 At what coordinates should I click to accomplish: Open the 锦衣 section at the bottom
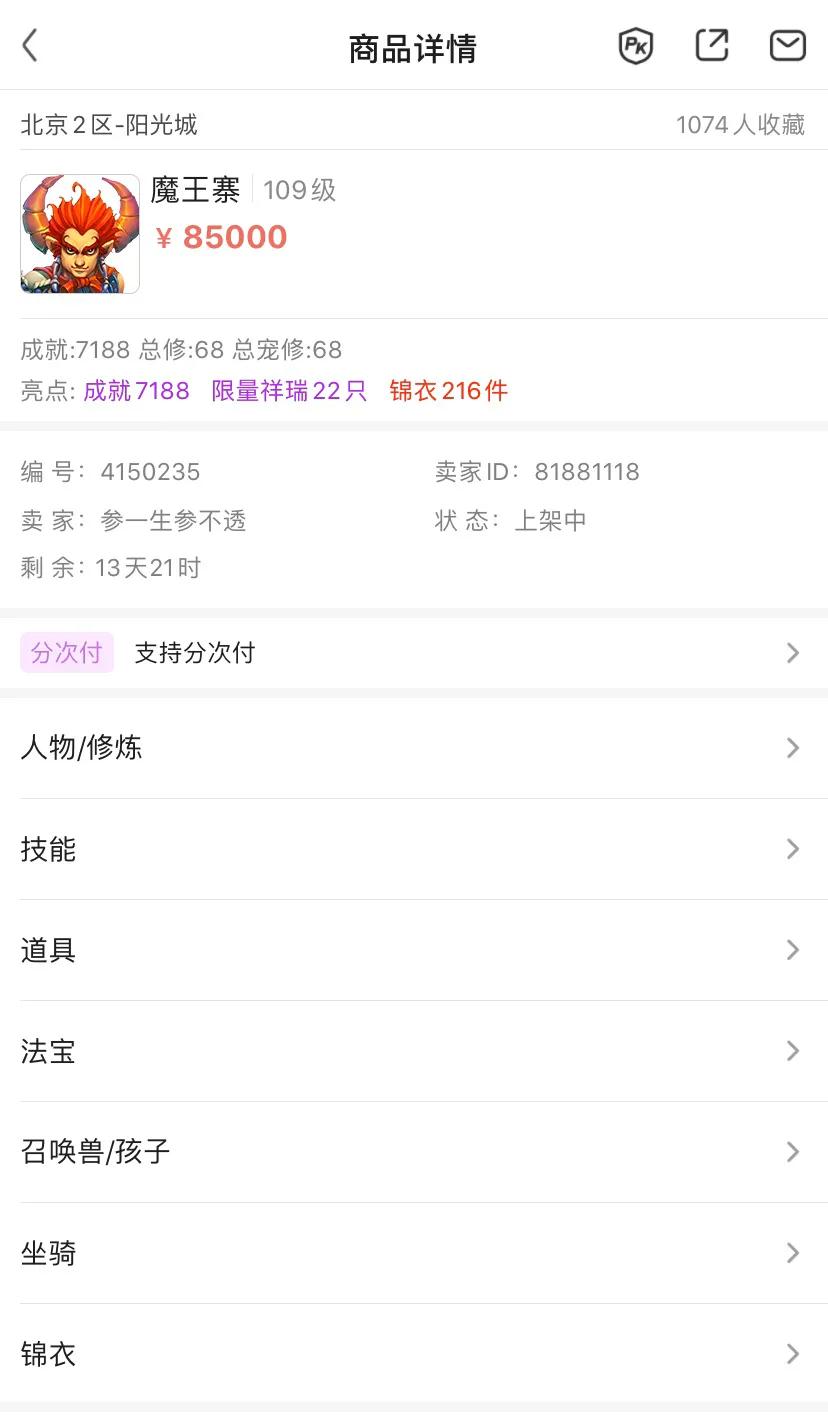point(414,1354)
